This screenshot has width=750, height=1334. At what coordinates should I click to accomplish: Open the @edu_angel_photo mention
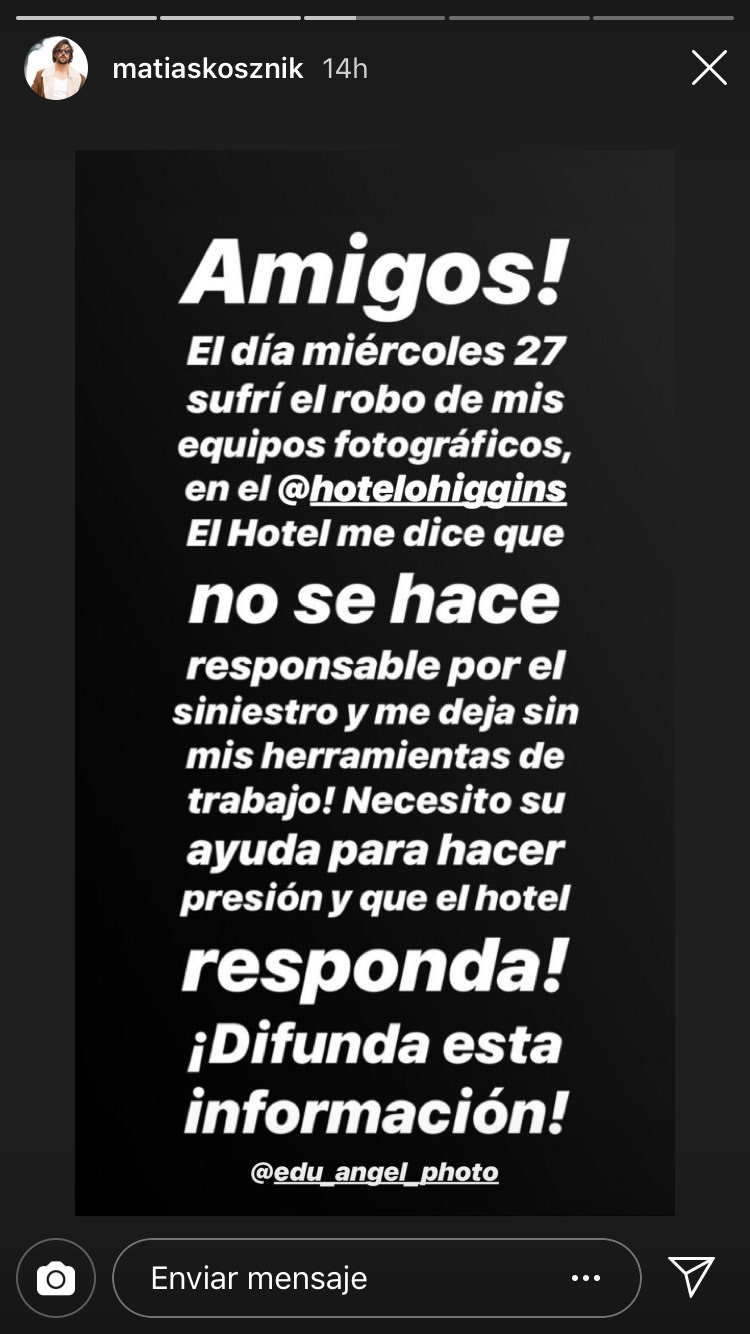point(374,1172)
